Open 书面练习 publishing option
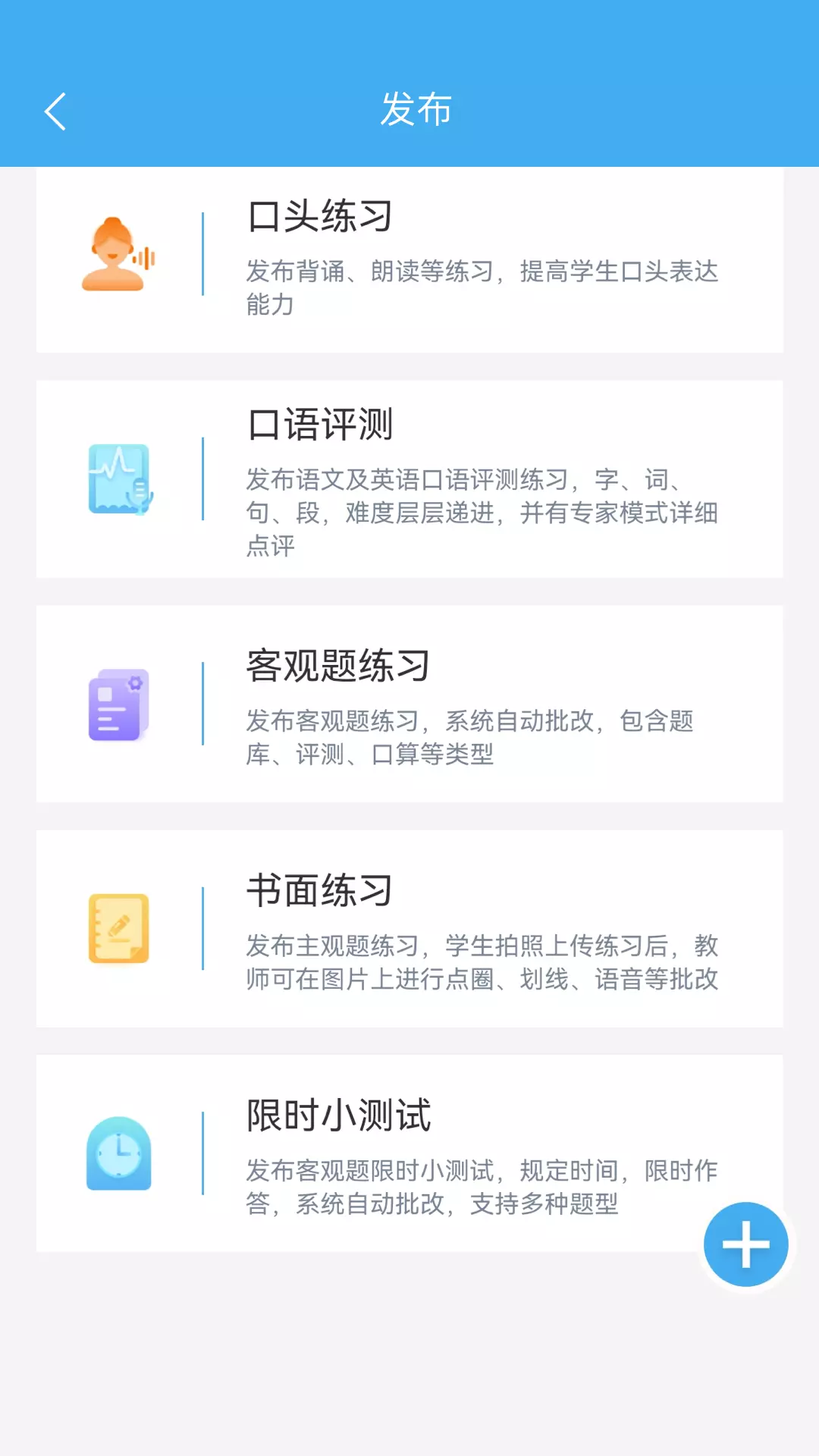The image size is (819, 1456). (x=409, y=928)
